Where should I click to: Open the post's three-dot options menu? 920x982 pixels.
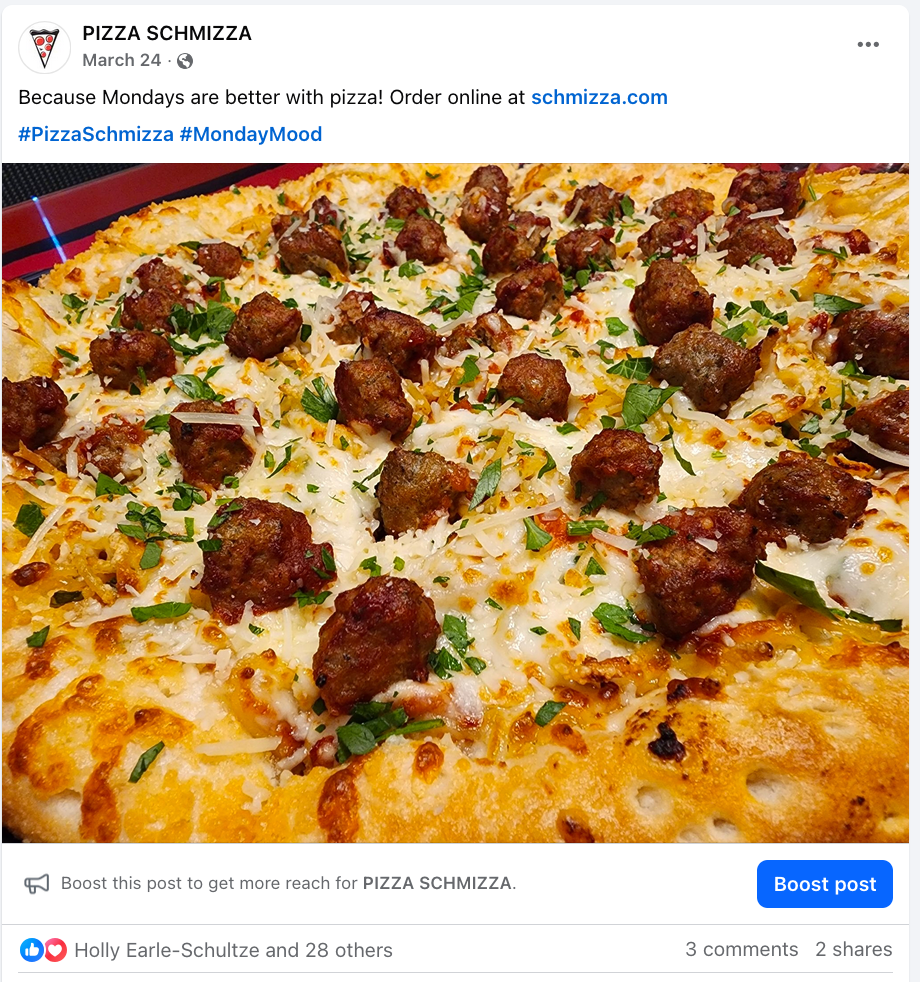867,45
